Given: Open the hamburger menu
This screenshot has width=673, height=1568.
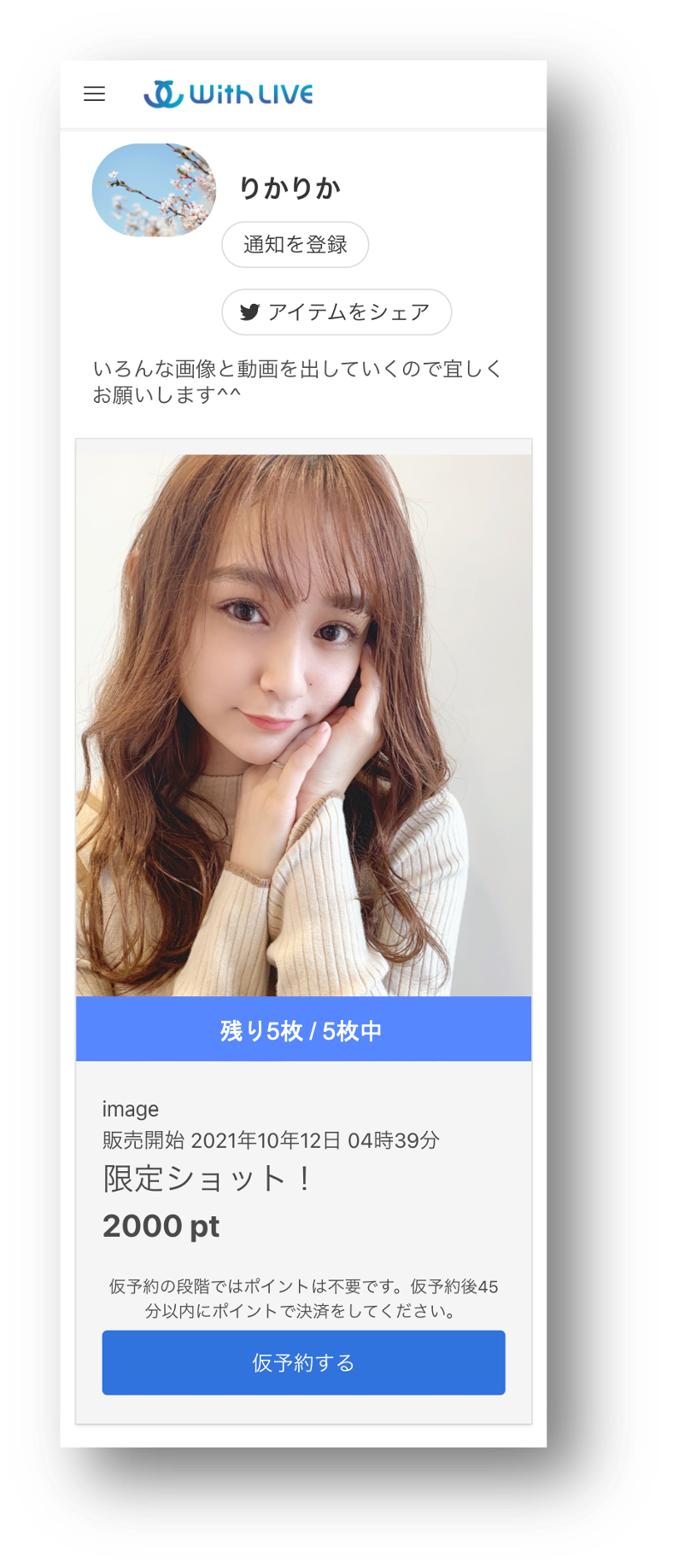Looking at the screenshot, I should (94, 94).
